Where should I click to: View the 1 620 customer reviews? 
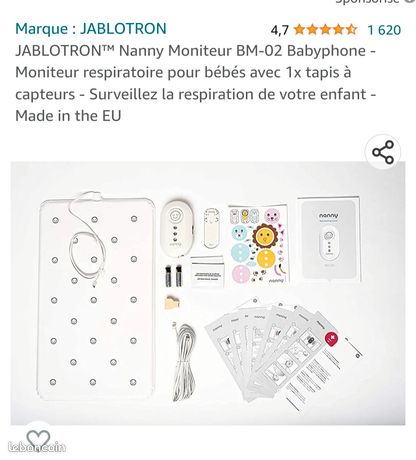pos(384,30)
